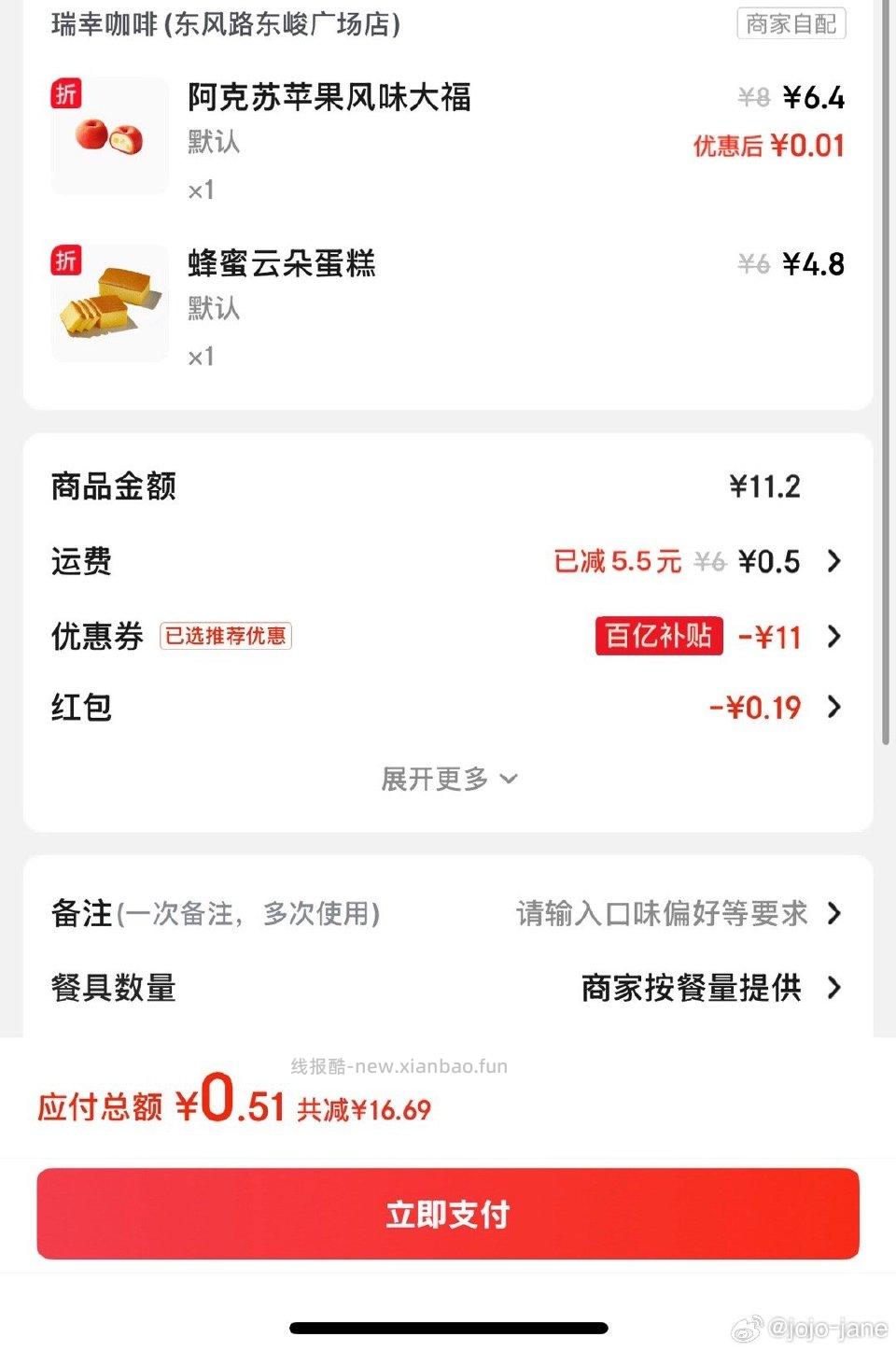The width and height of the screenshot is (896, 1351).
Task: Tap the 百亿补贴 subsidy badge
Action: [659, 636]
